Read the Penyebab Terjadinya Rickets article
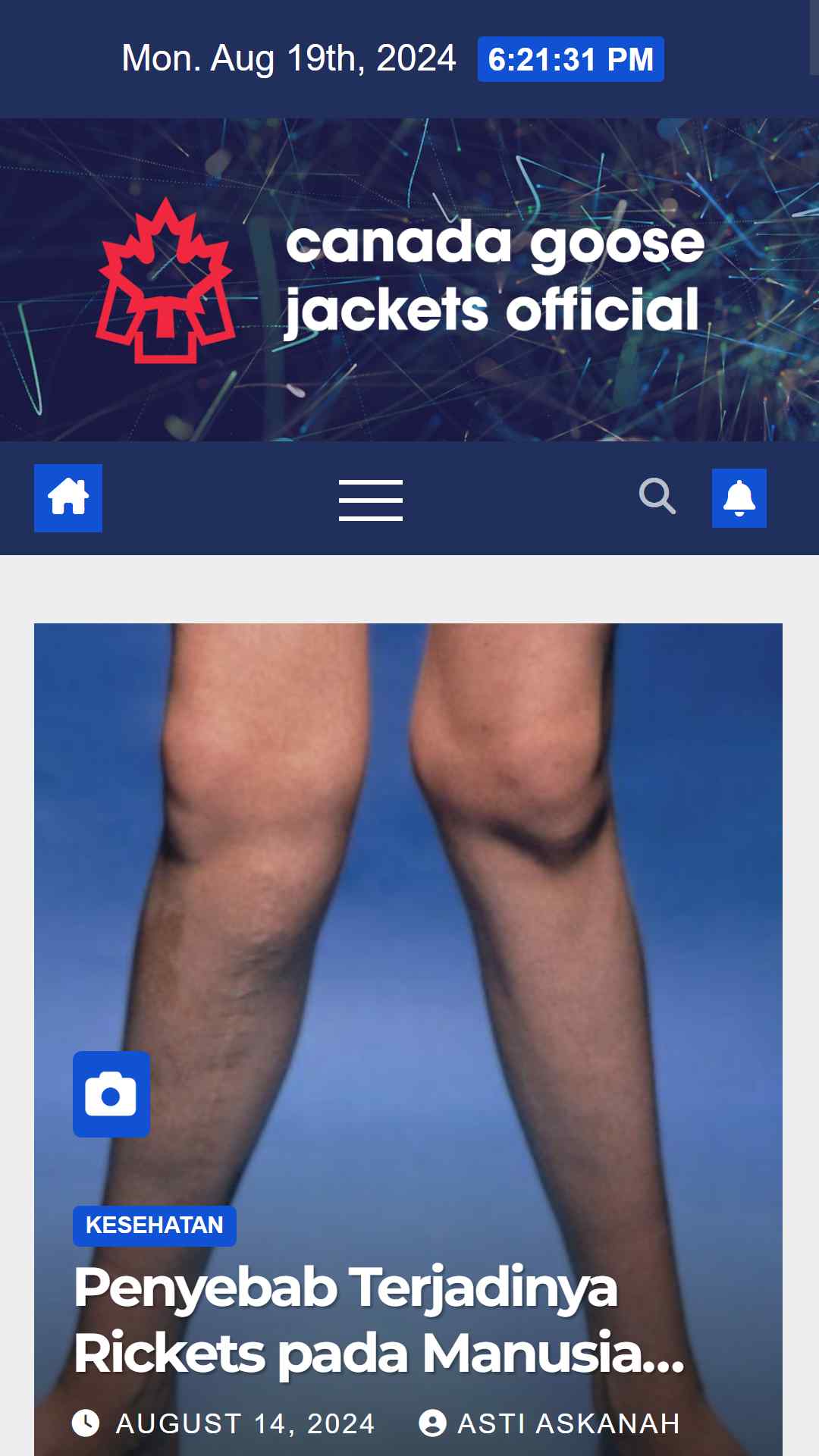 coord(379,1320)
